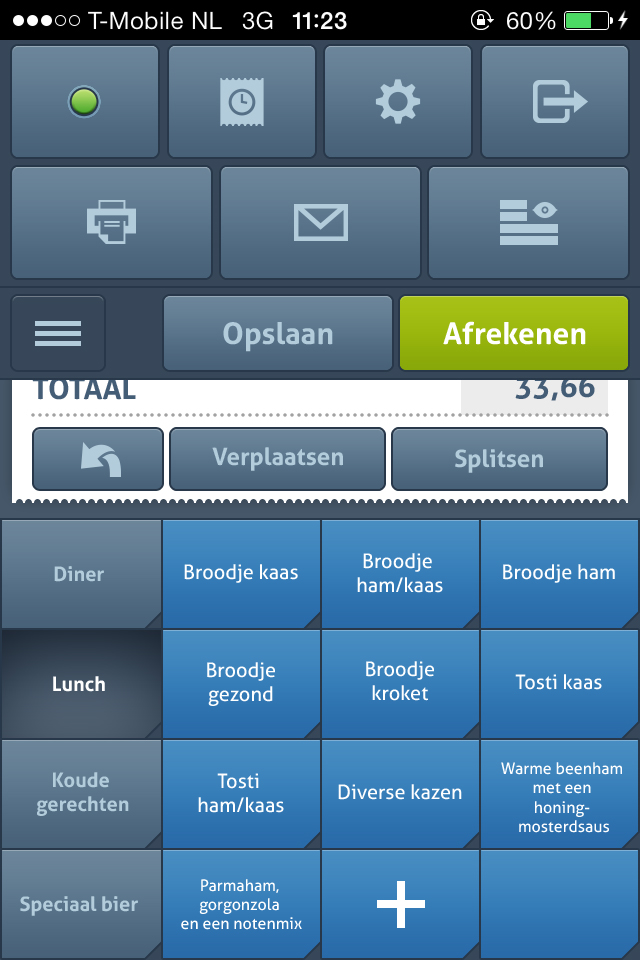Print the receipt
Image resolution: width=640 pixels, height=960 pixels.
coord(111,222)
